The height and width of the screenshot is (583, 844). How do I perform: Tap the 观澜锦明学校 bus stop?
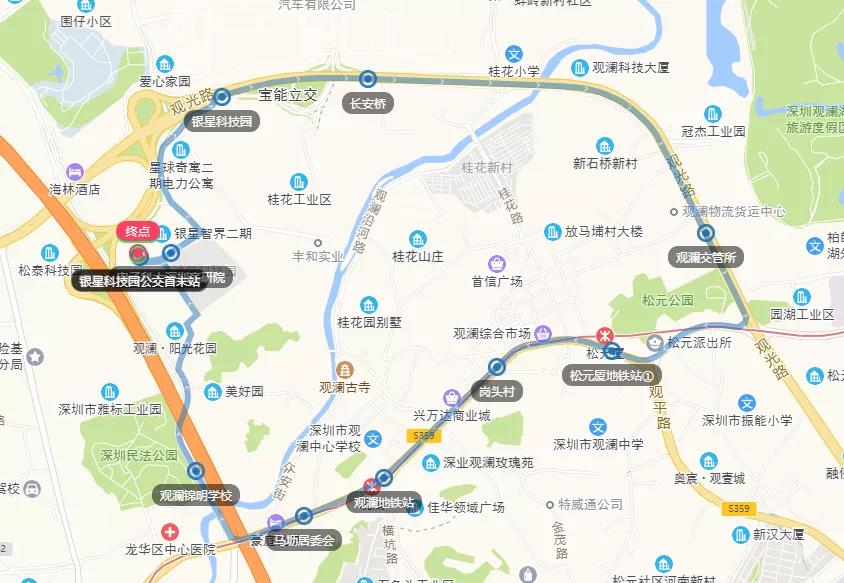pyautogui.click(x=196, y=470)
